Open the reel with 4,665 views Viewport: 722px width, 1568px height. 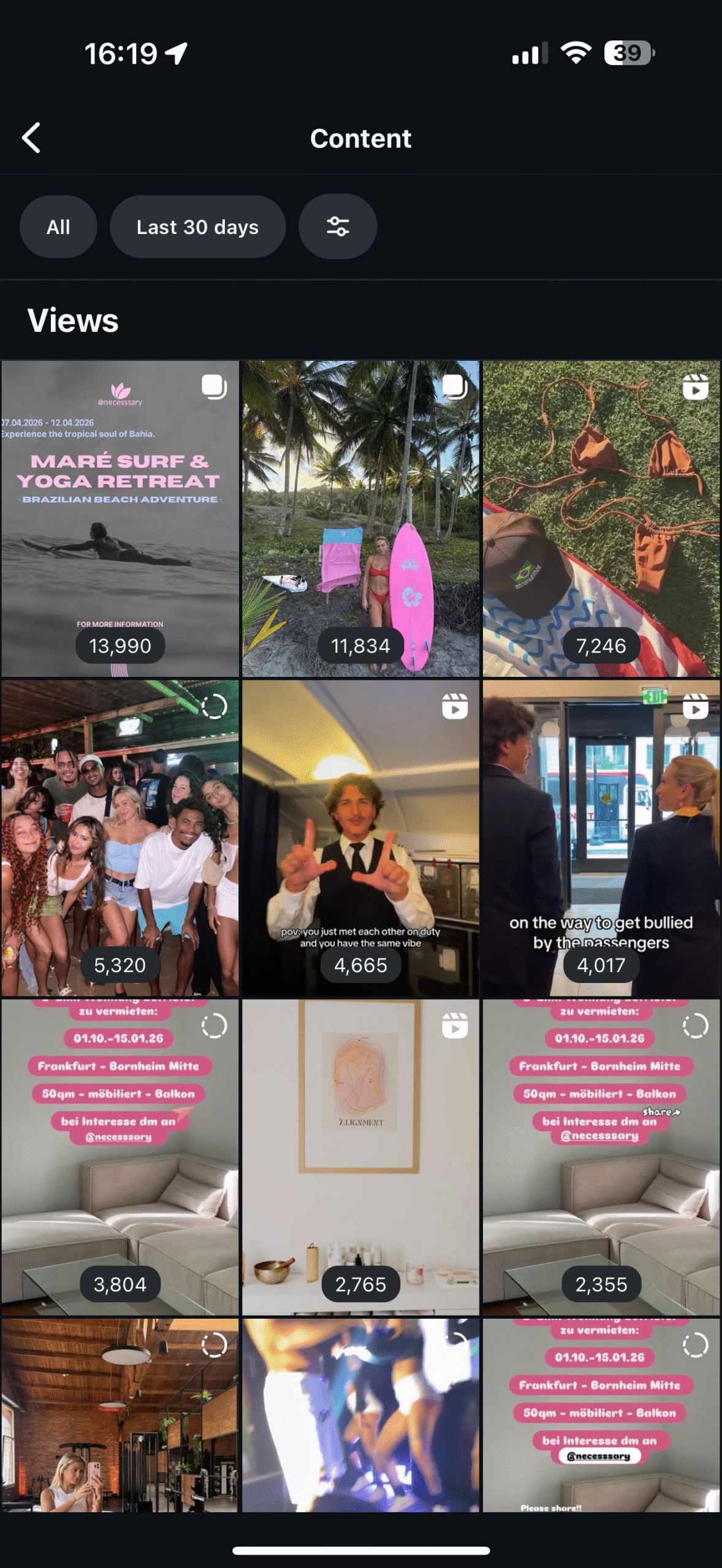click(x=360, y=838)
